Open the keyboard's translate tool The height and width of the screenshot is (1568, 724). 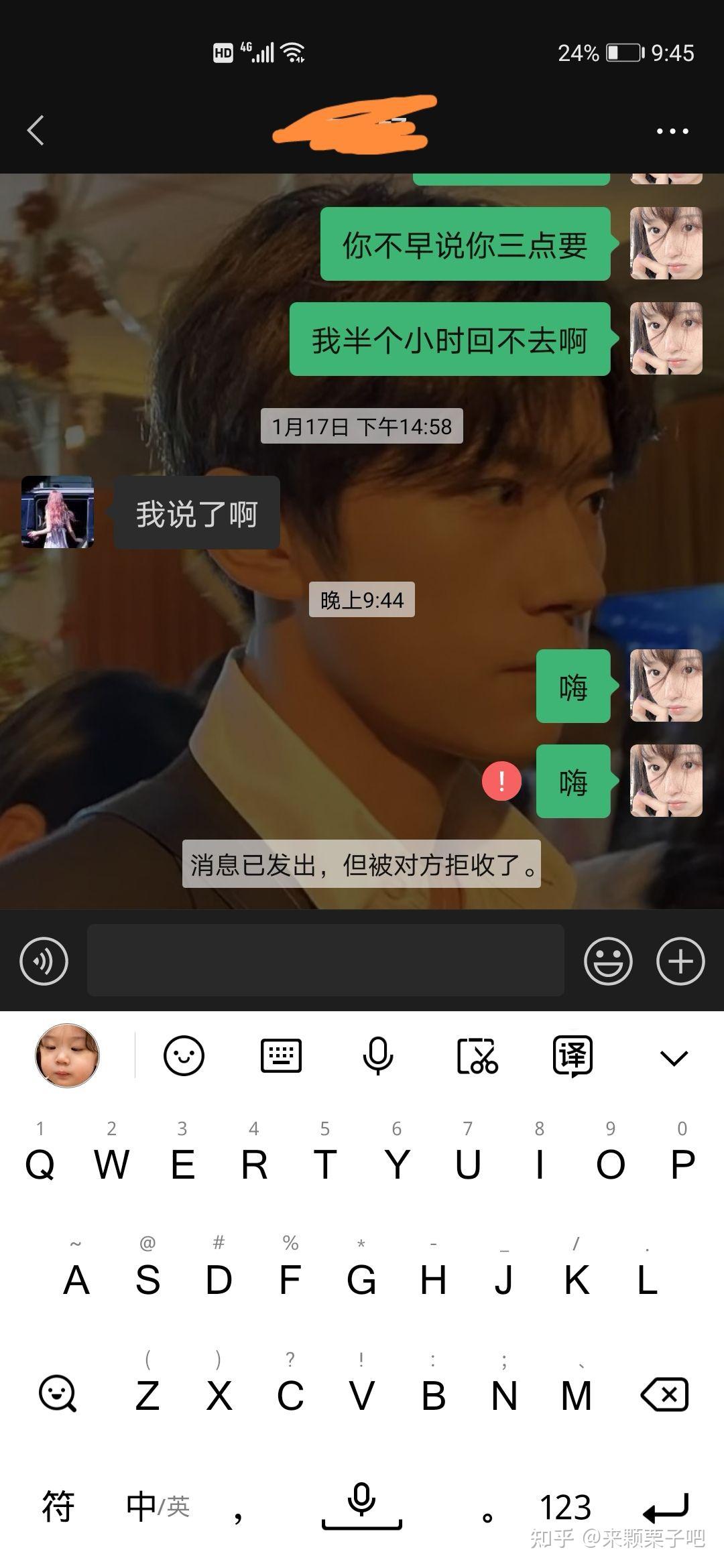point(573,1056)
